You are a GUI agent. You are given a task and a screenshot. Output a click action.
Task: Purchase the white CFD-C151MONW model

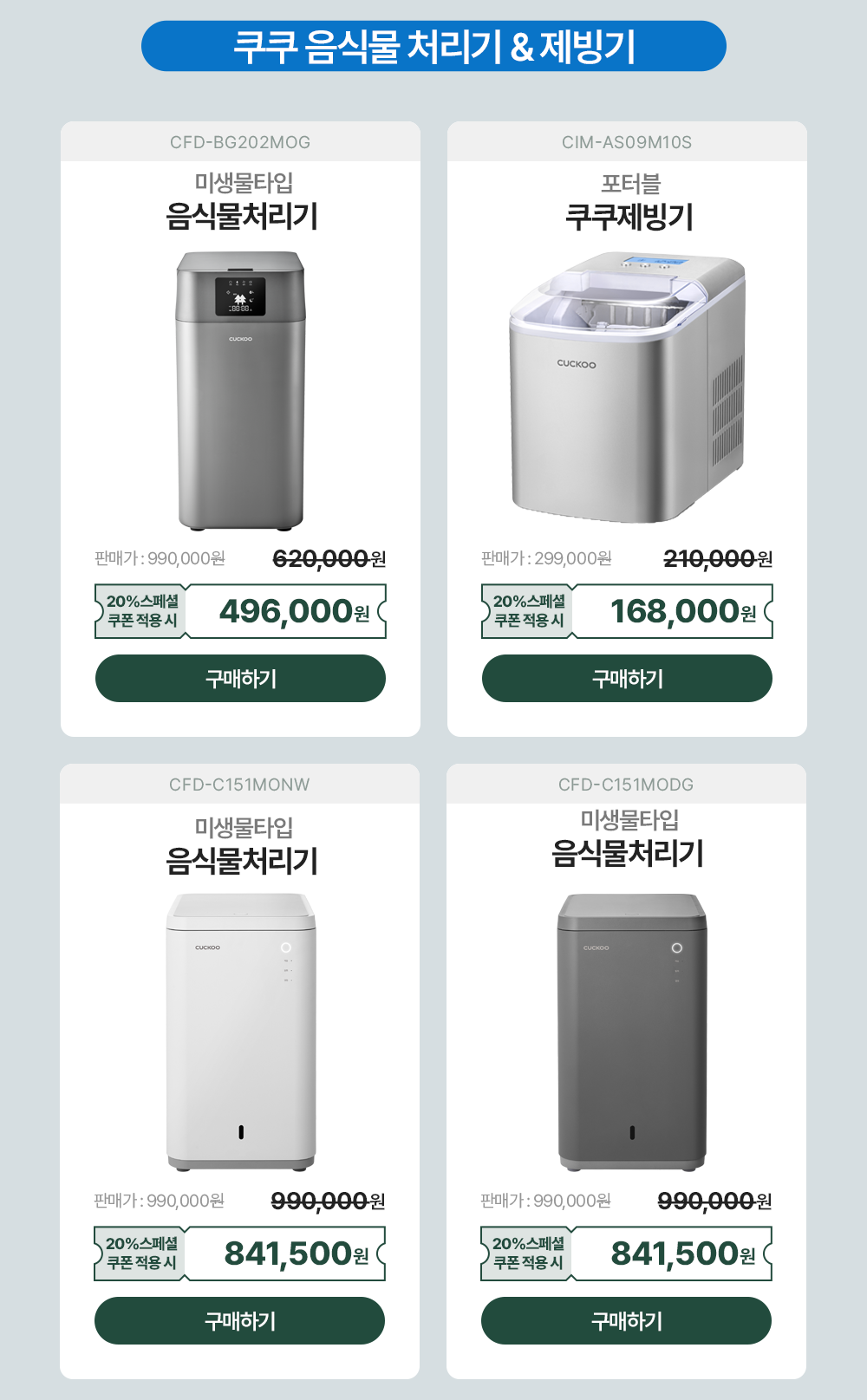239,1321
